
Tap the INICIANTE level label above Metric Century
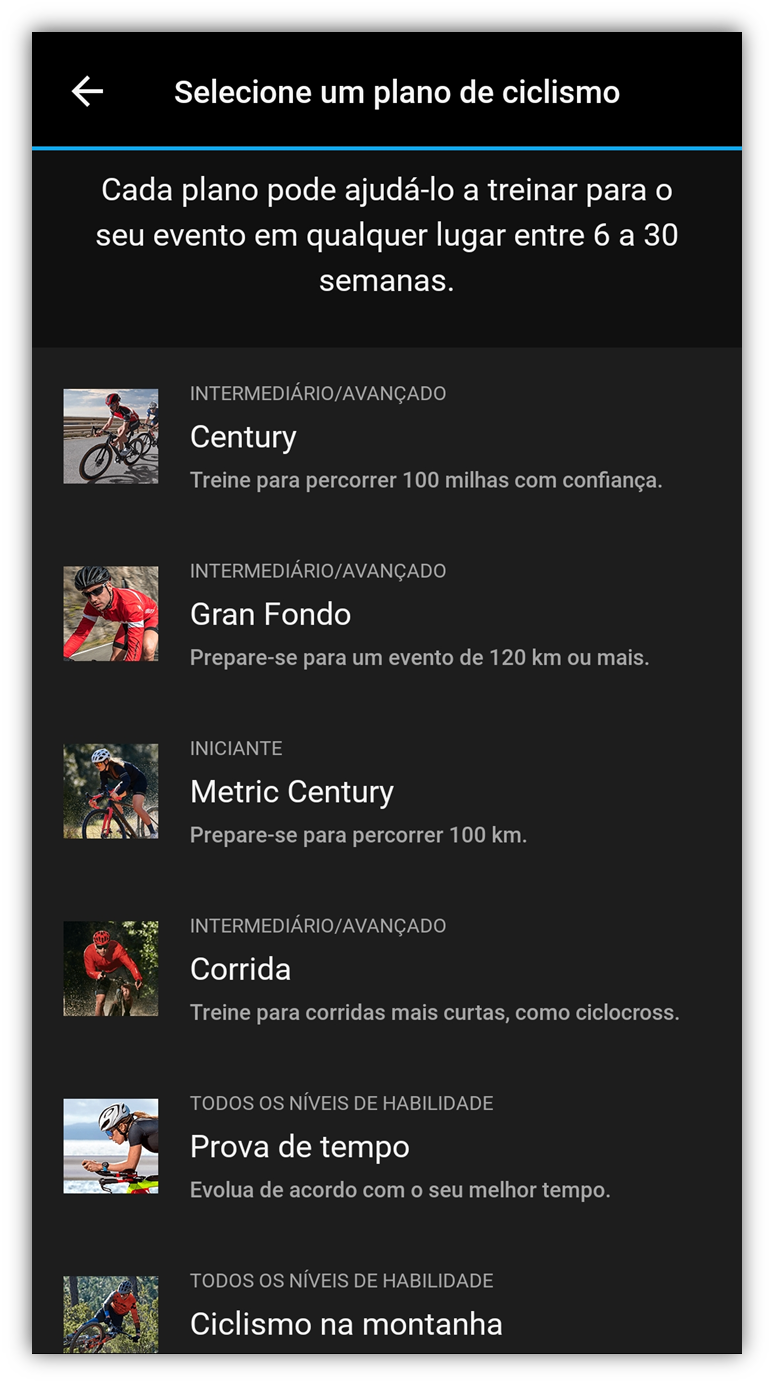click(x=236, y=748)
